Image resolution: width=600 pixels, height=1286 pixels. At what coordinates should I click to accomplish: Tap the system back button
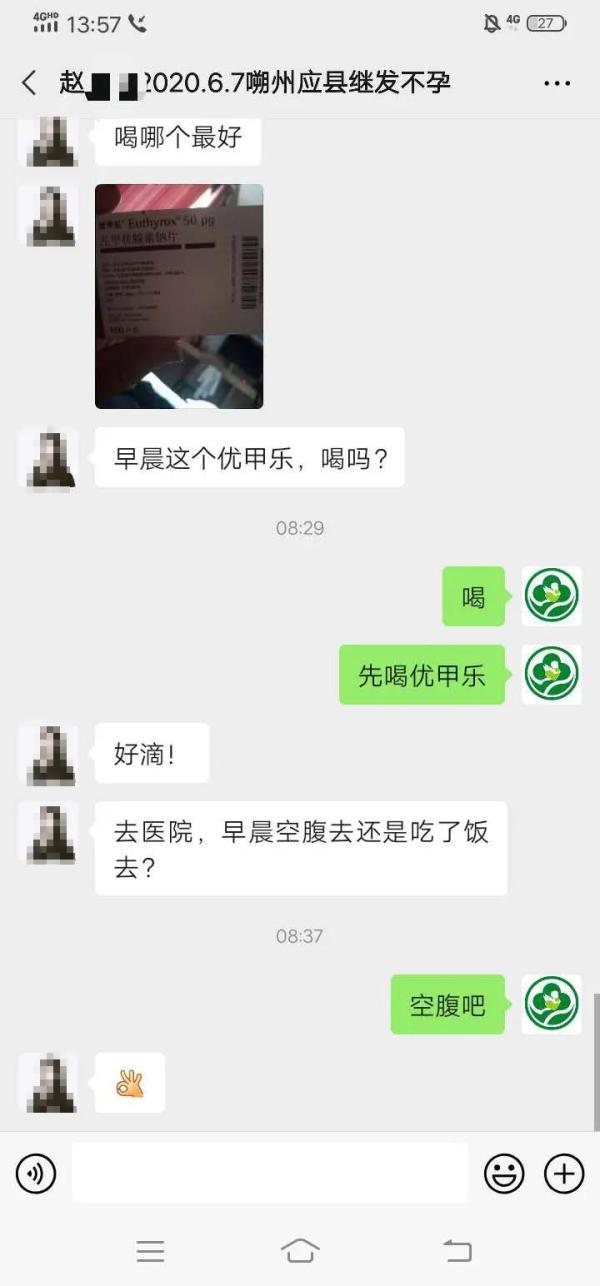[x=457, y=1250]
